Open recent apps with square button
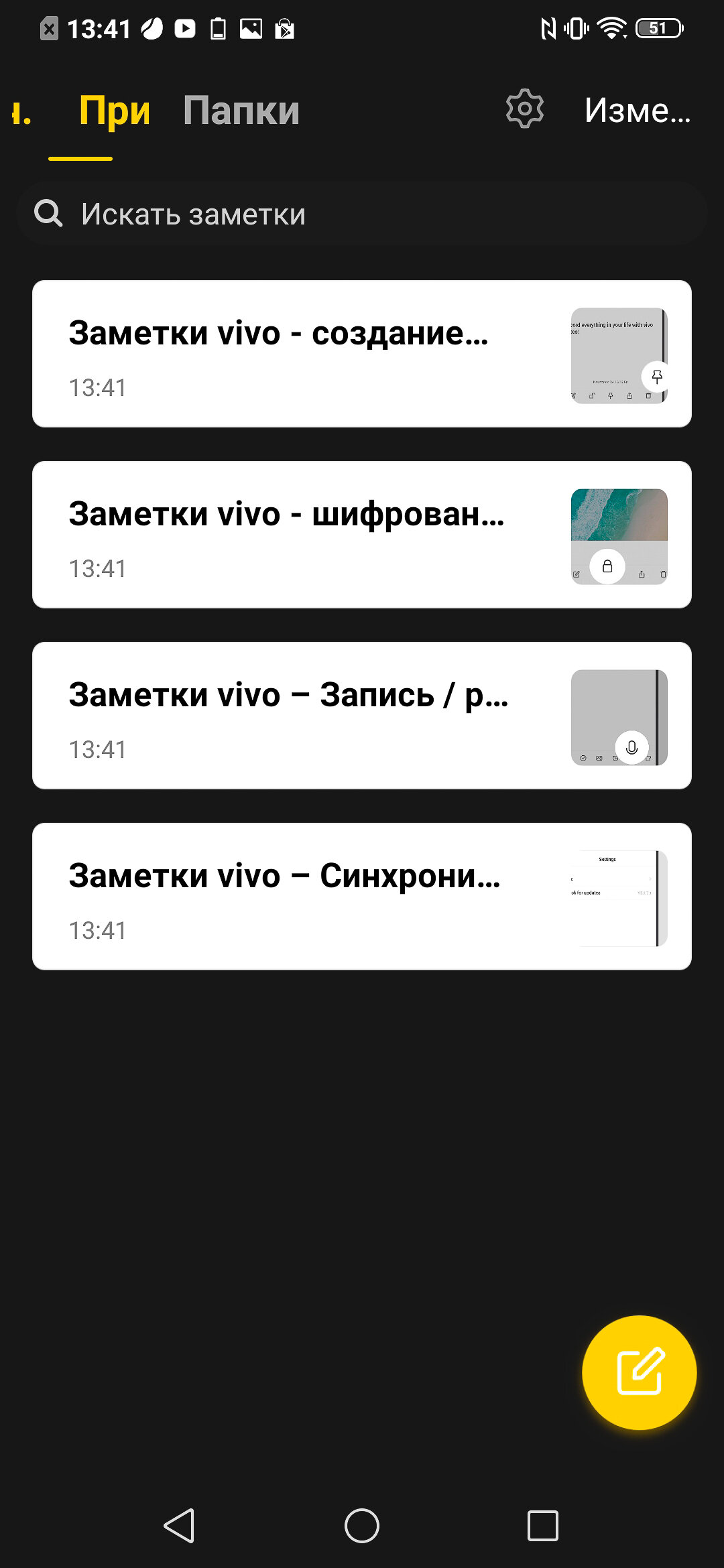 (543, 1526)
